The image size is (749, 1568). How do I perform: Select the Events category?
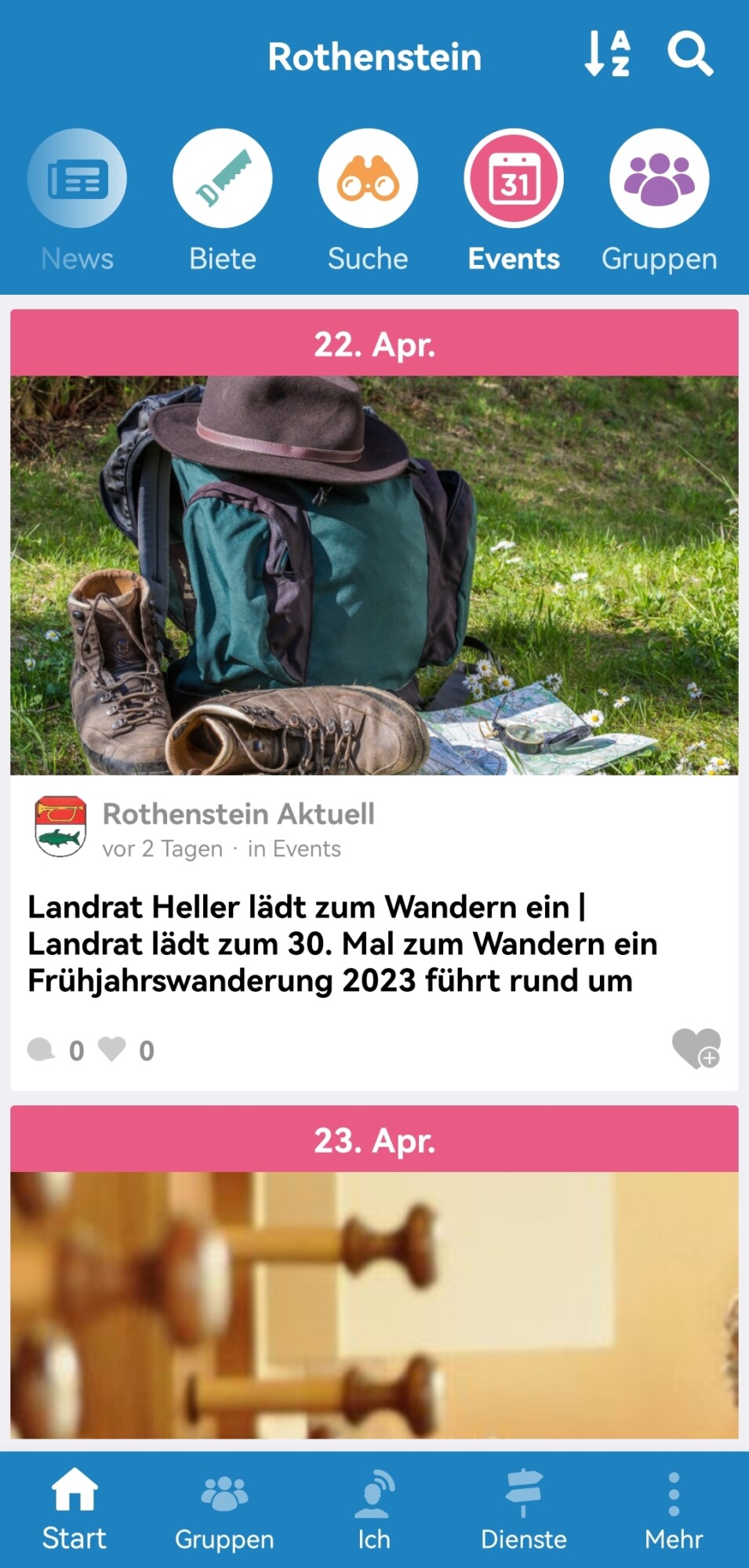point(514,200)
